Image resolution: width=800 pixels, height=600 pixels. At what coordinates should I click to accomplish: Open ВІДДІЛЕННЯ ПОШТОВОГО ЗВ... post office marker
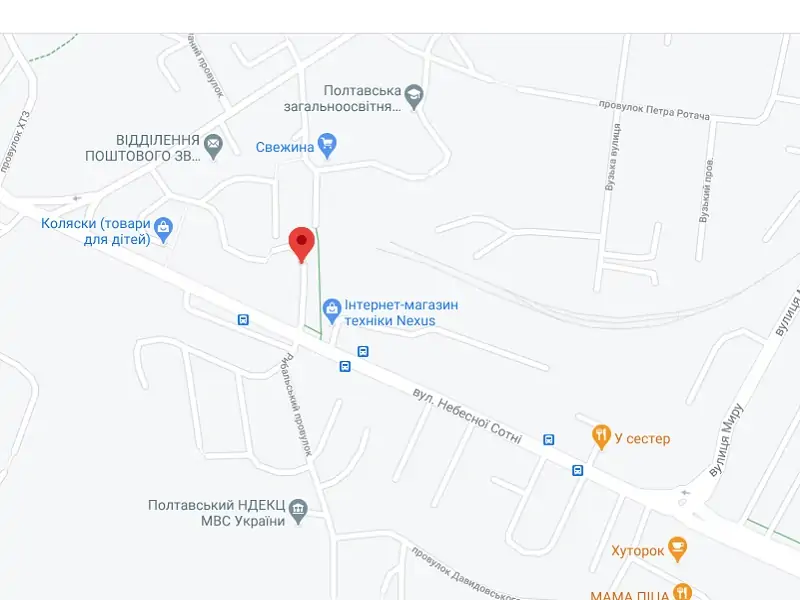(213, 147)
